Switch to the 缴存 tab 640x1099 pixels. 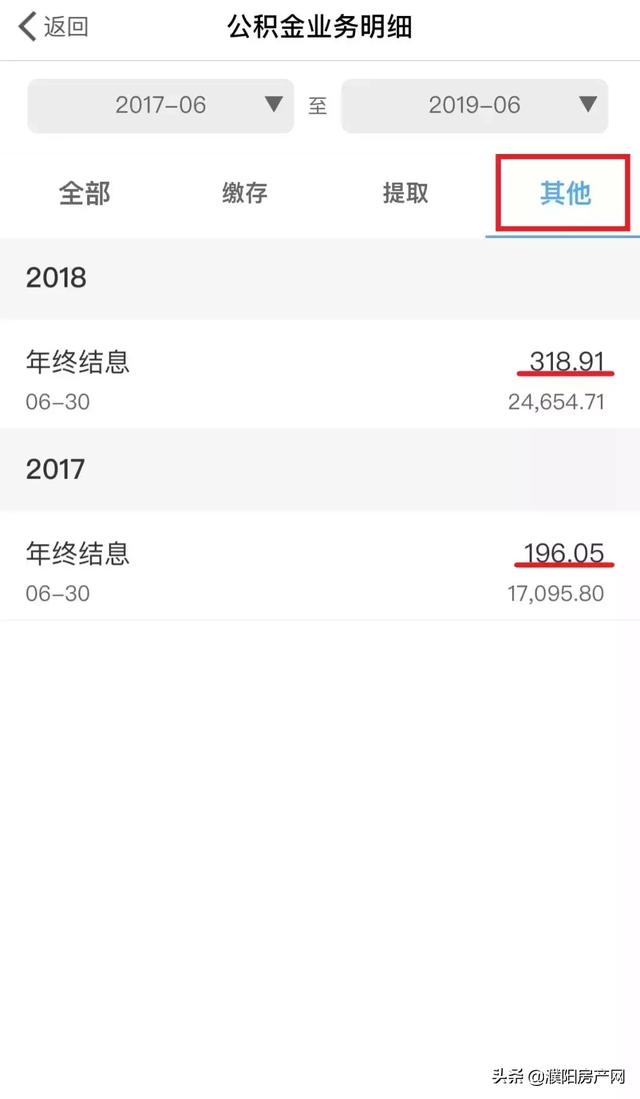point(245,194)
